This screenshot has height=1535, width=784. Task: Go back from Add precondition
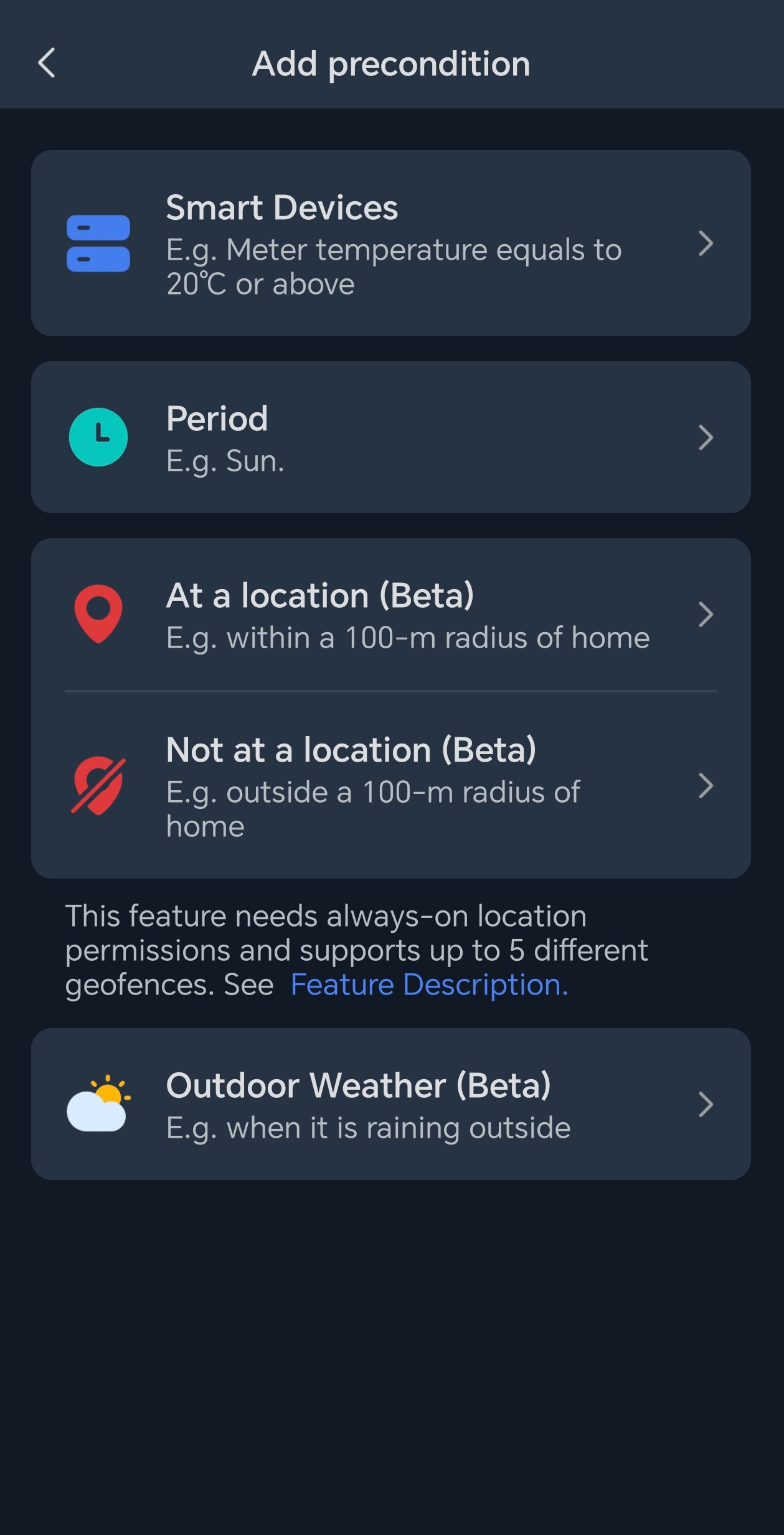pos(47,64)
